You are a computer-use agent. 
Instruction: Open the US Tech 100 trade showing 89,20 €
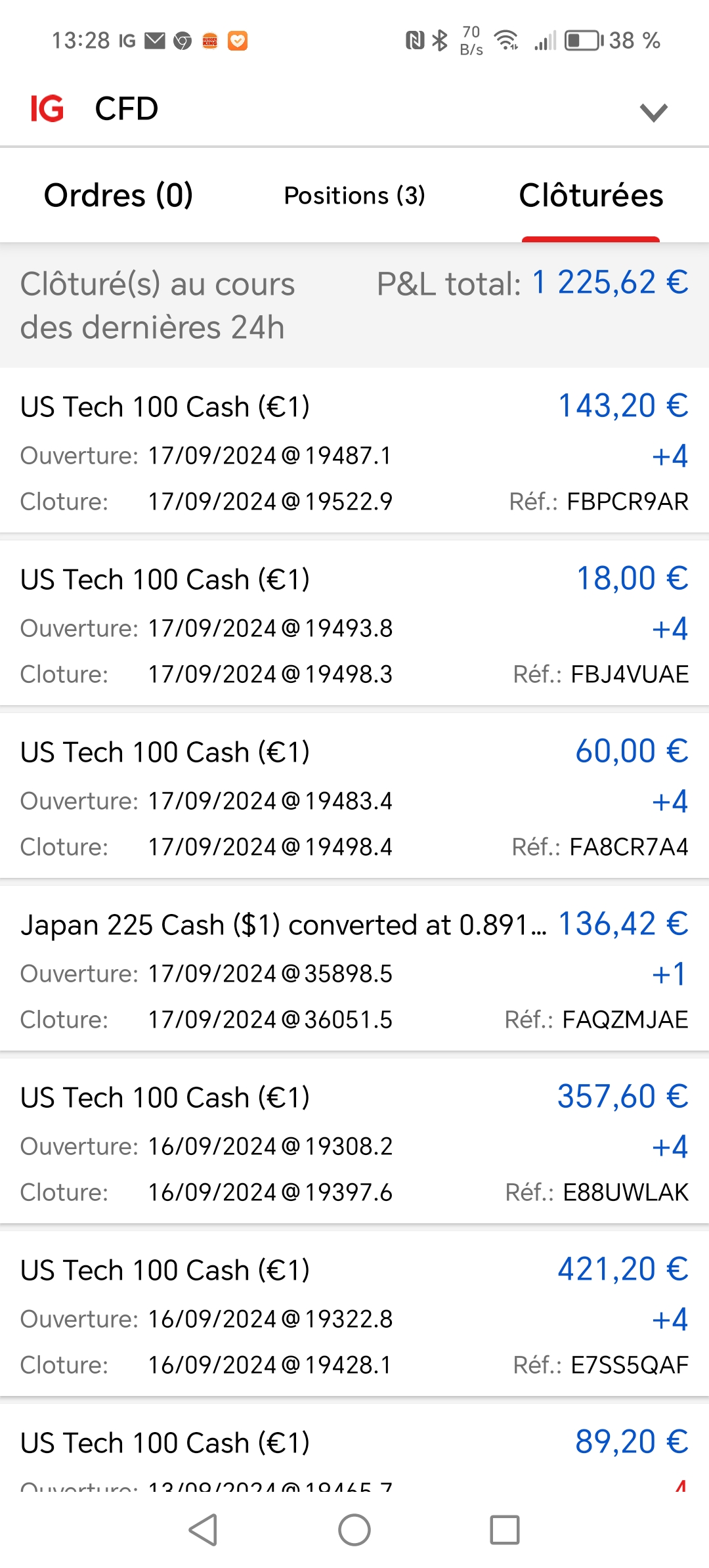click(x=354, y=1451)
